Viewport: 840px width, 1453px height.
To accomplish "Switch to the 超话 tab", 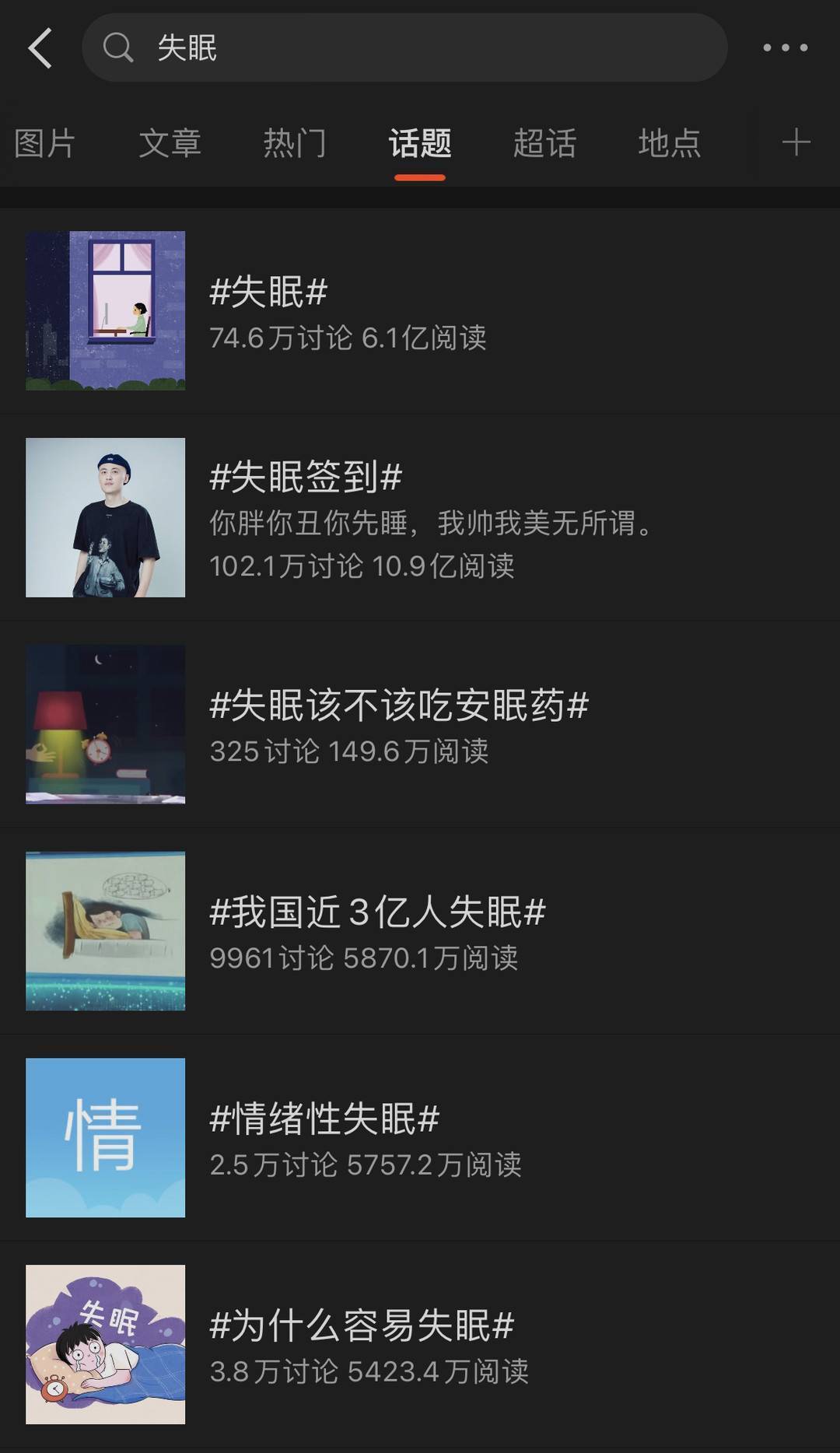I will coord(544,144).
